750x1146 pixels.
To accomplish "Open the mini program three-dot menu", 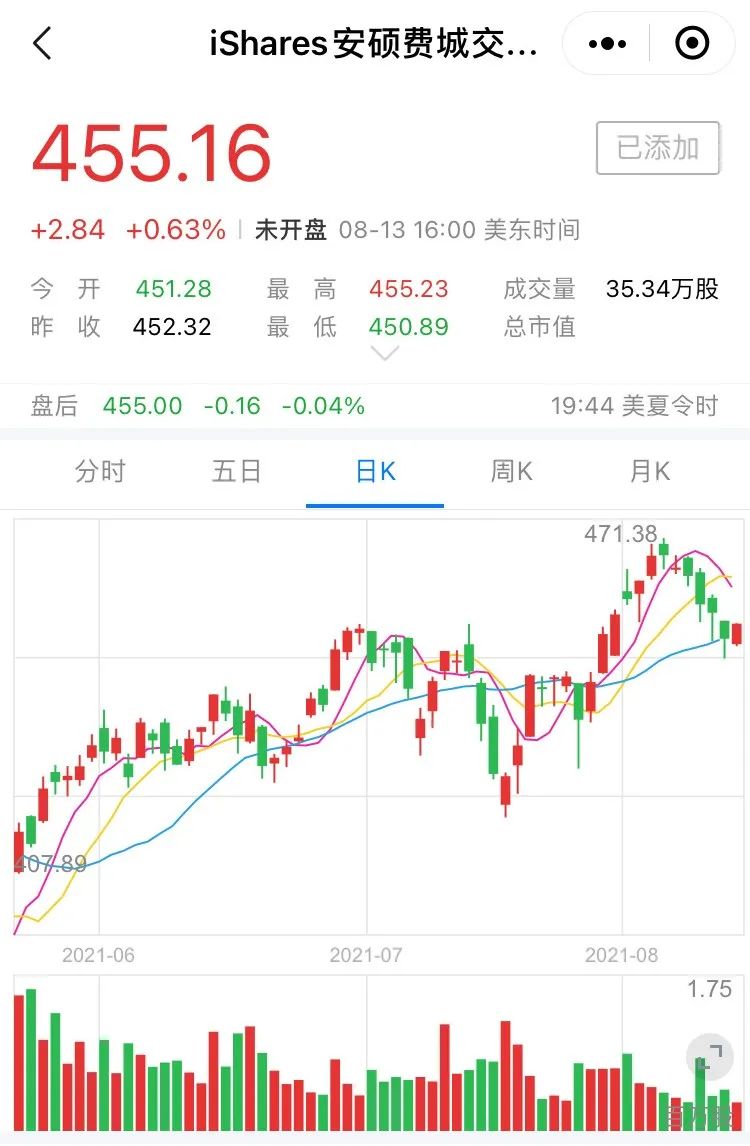I will pos(607,44).
